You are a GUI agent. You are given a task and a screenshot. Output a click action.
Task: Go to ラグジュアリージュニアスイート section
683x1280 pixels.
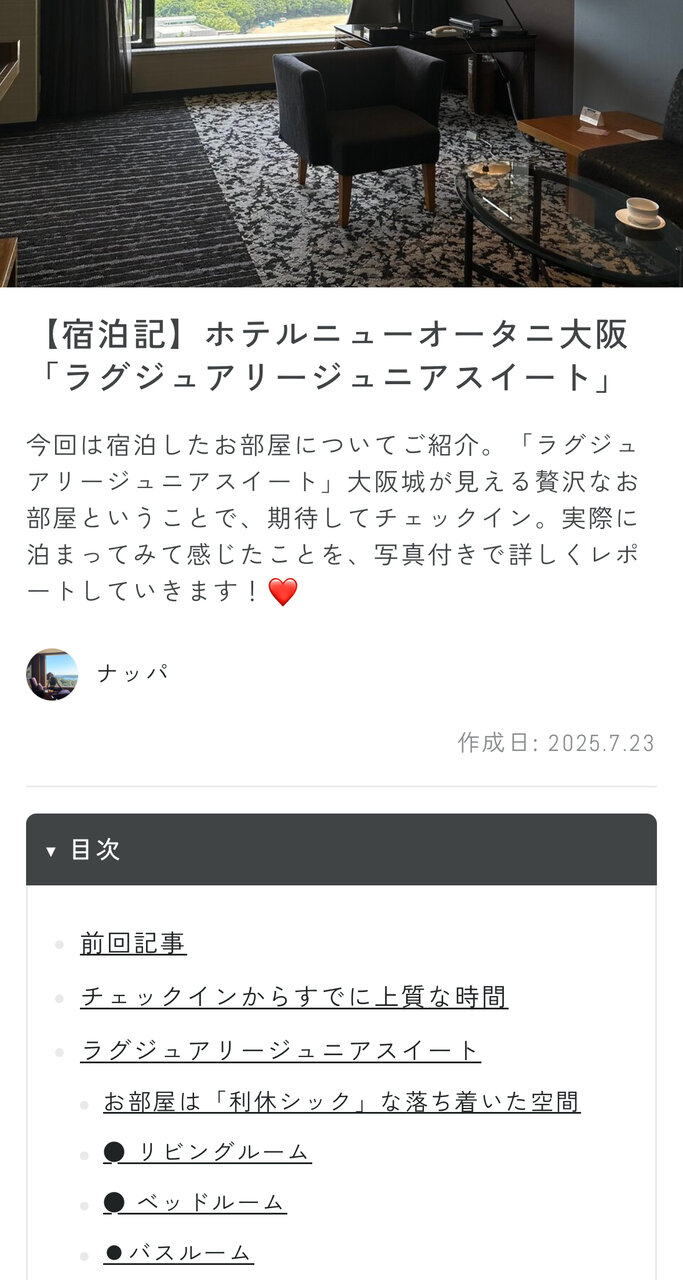point(280,1050)
